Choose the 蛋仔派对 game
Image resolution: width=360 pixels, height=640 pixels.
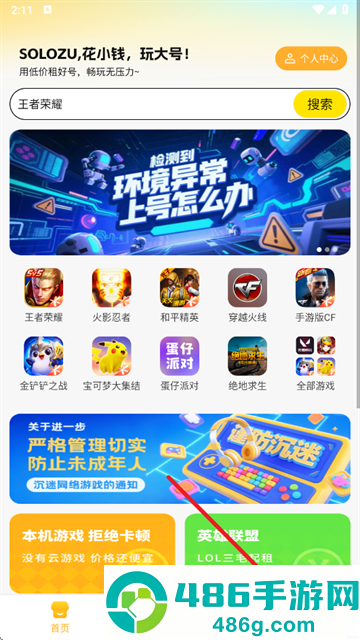(180, 364)
